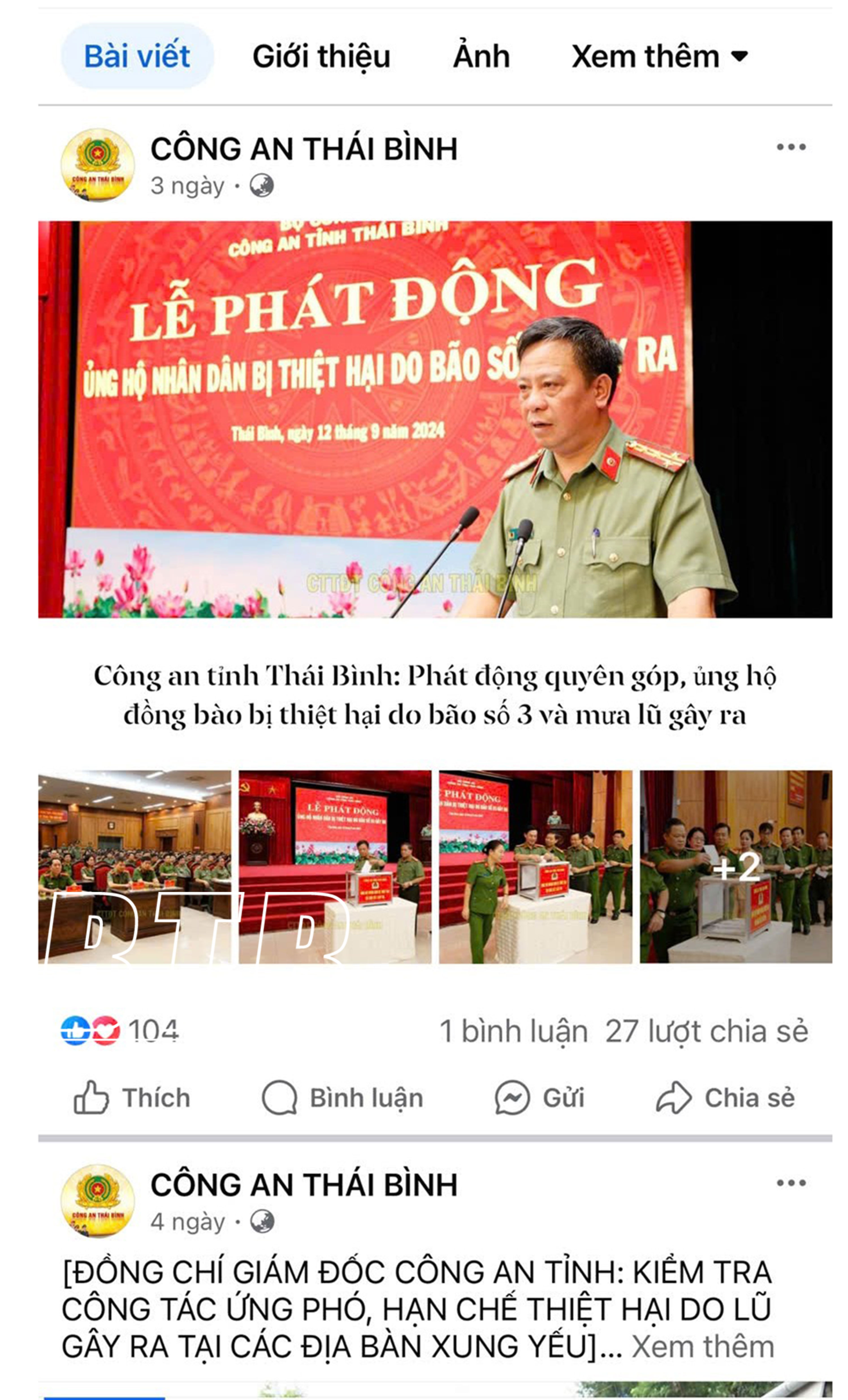Share the post using Chia sẻ

pyautogui.click(x=725, y=1098)
